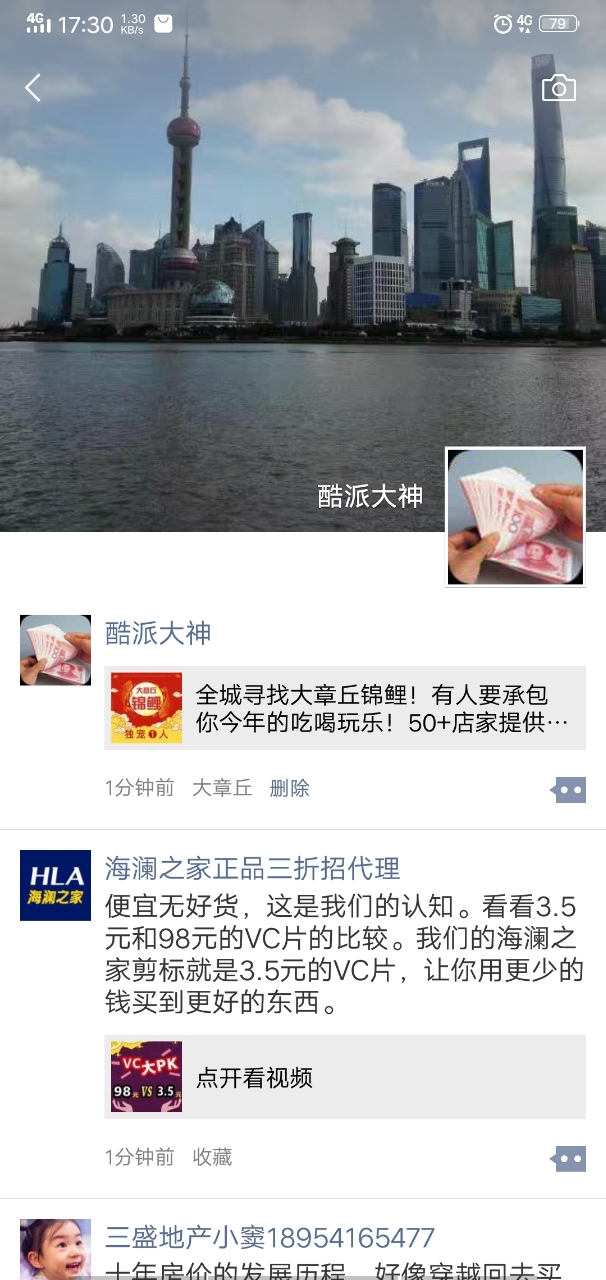Tap the 大章丘 location tag
The width and height of the screenshot is (606, 1280).
[x=222, y=788]
